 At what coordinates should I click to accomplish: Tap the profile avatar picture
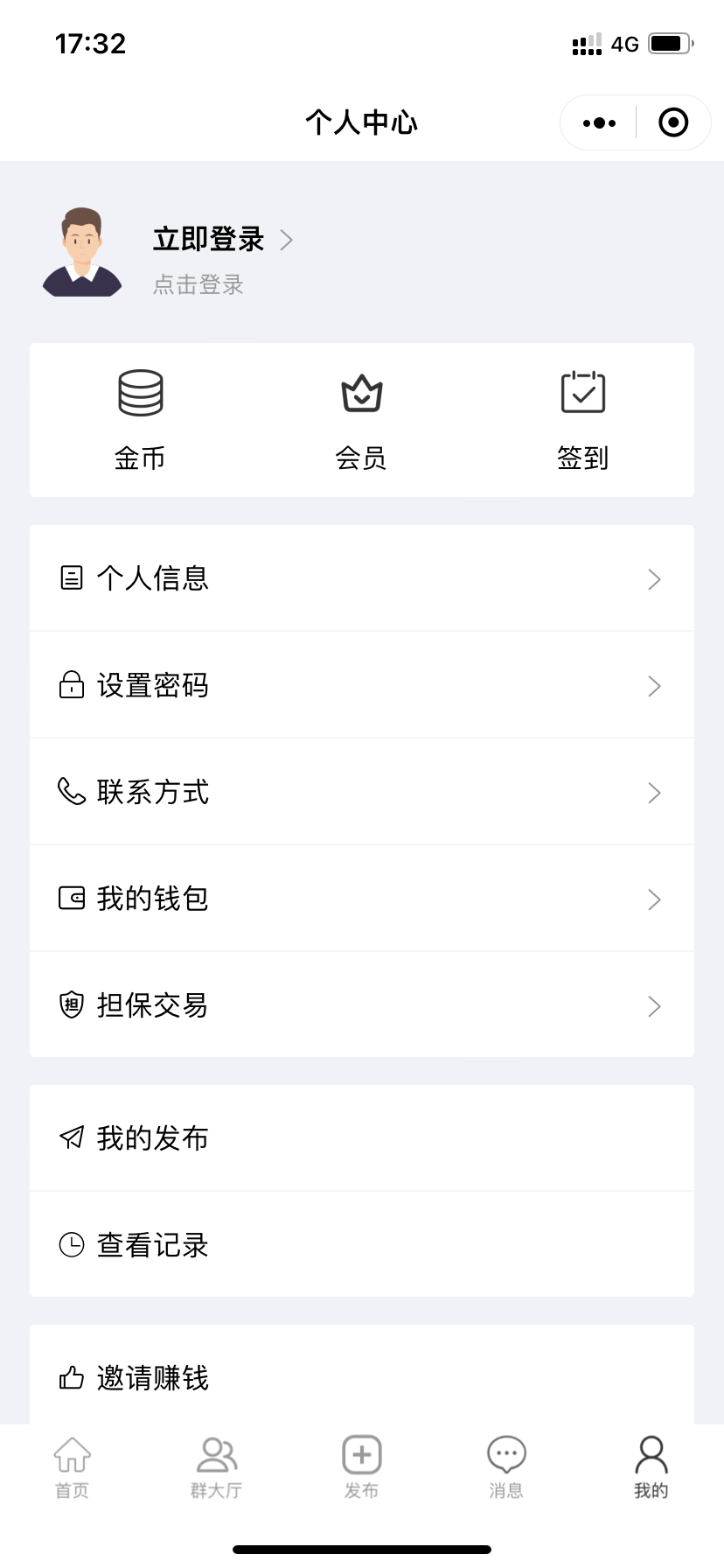(82, 253)
